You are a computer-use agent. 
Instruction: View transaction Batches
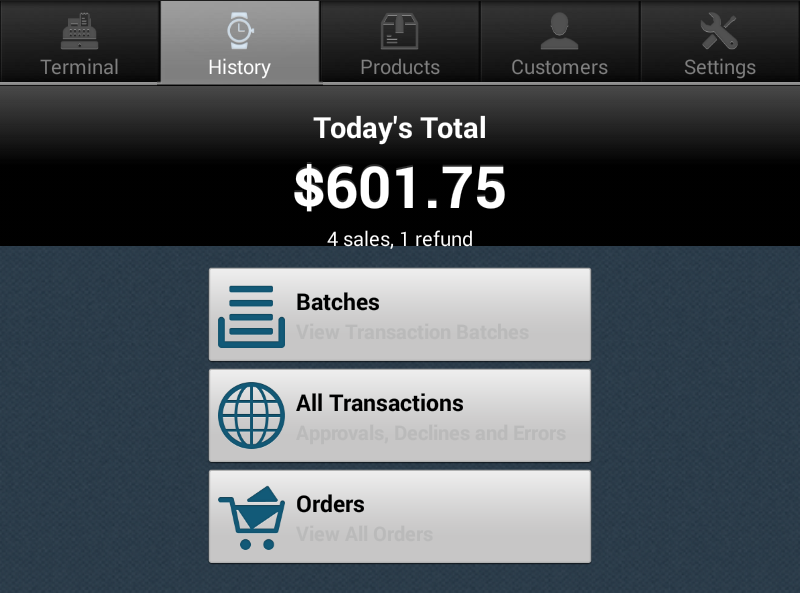coord(400,315)
